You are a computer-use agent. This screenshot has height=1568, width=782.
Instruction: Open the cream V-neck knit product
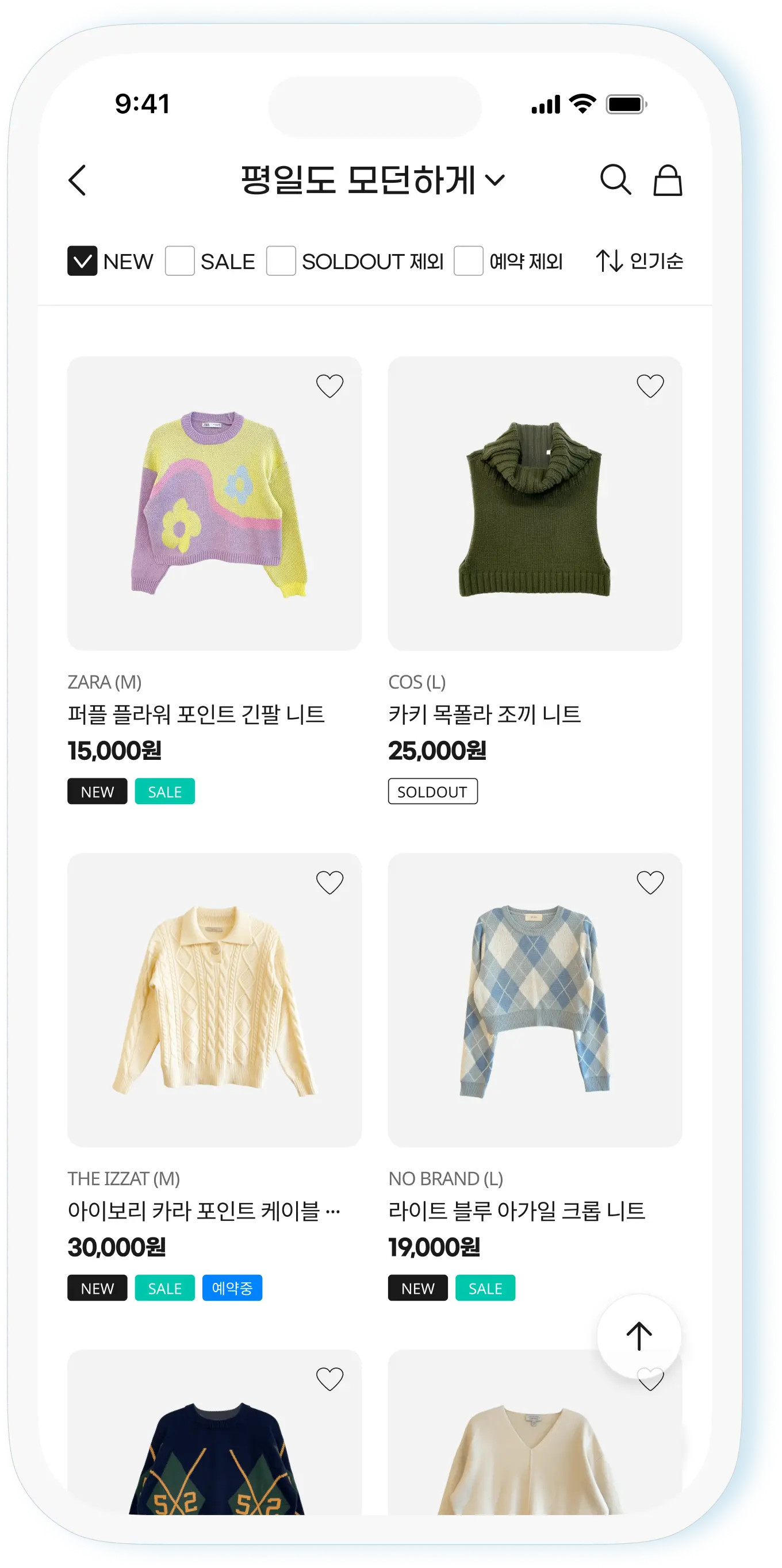(524, 1461)
